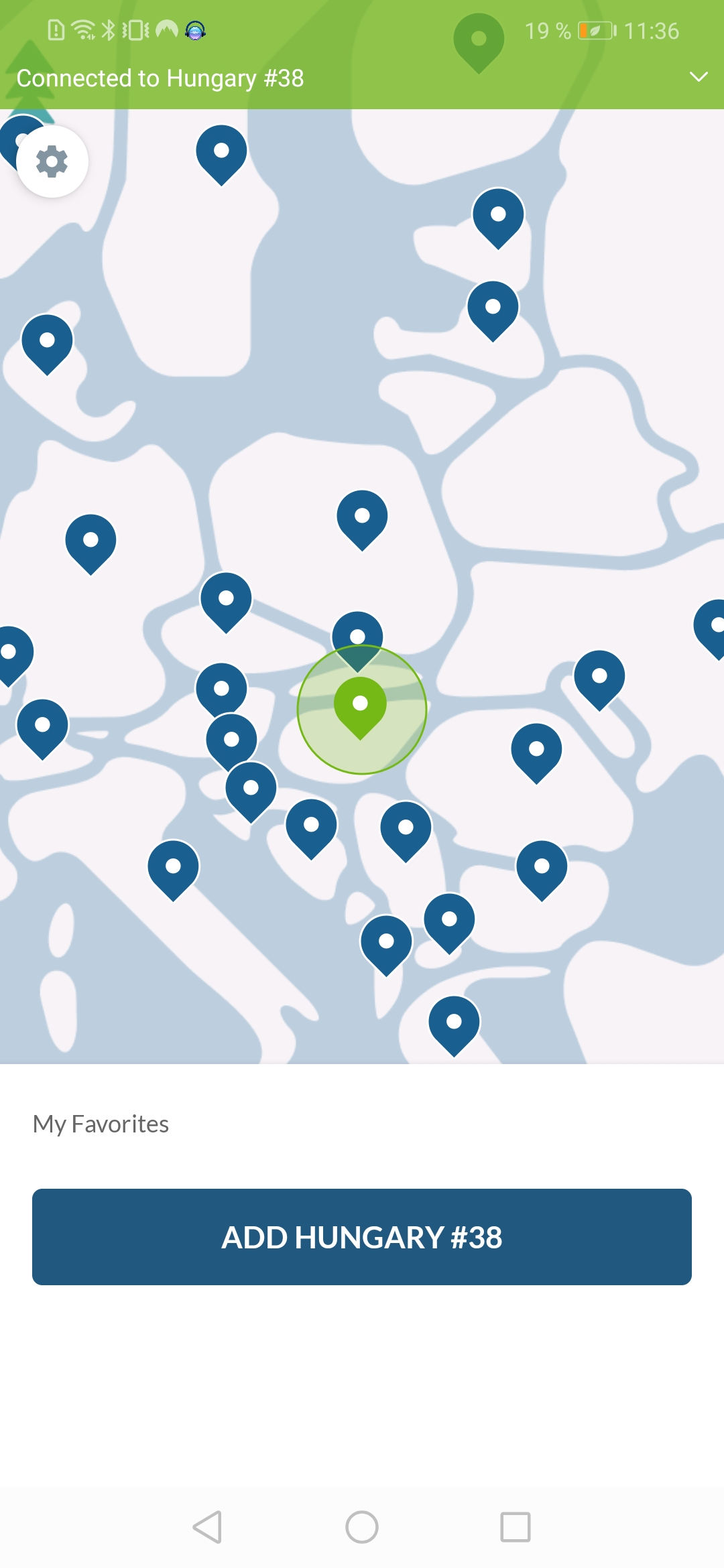This screenshot has width=724, height=1568.
Task: Open recent apps from the navigation bar
Action: [516, 1527]
